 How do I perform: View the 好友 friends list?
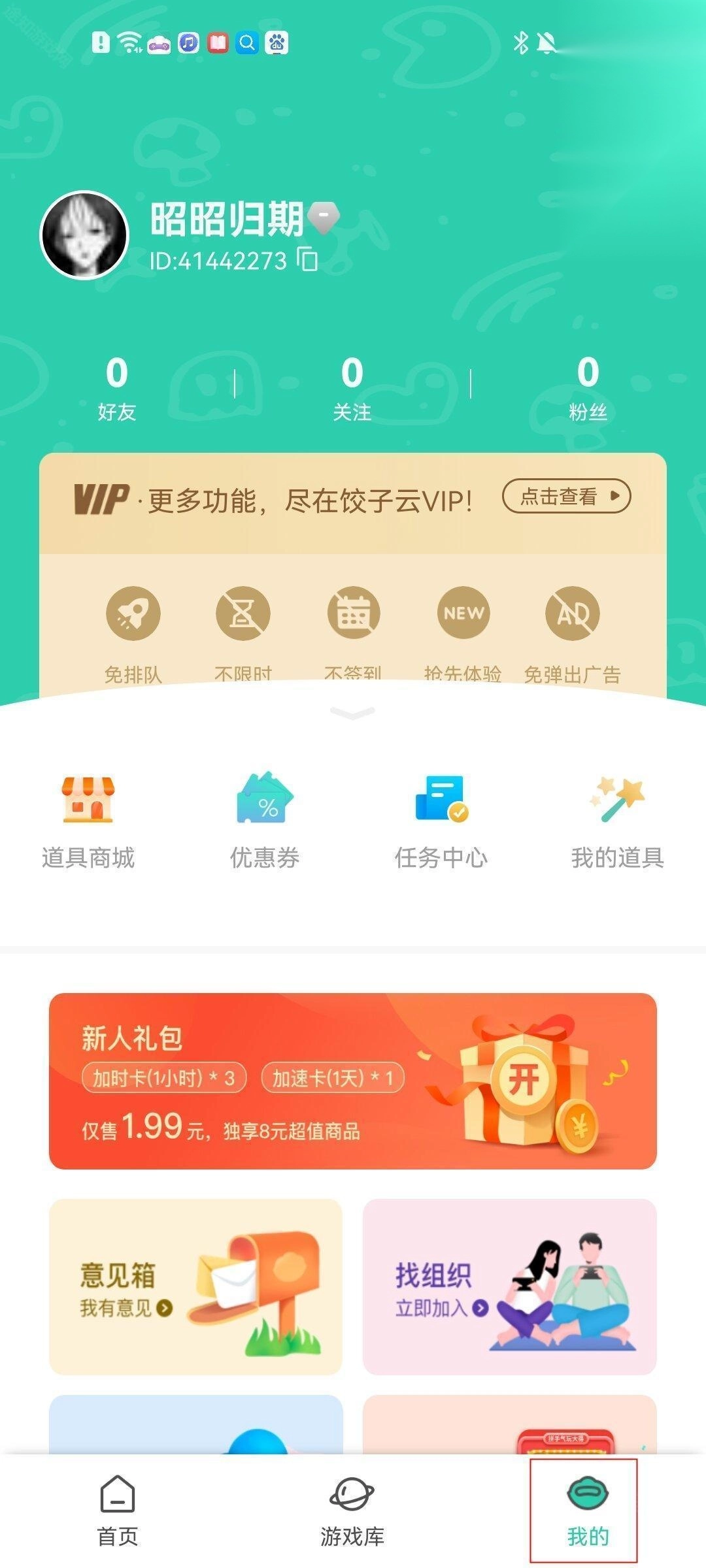pyautogui.click(x=117, y=387)
